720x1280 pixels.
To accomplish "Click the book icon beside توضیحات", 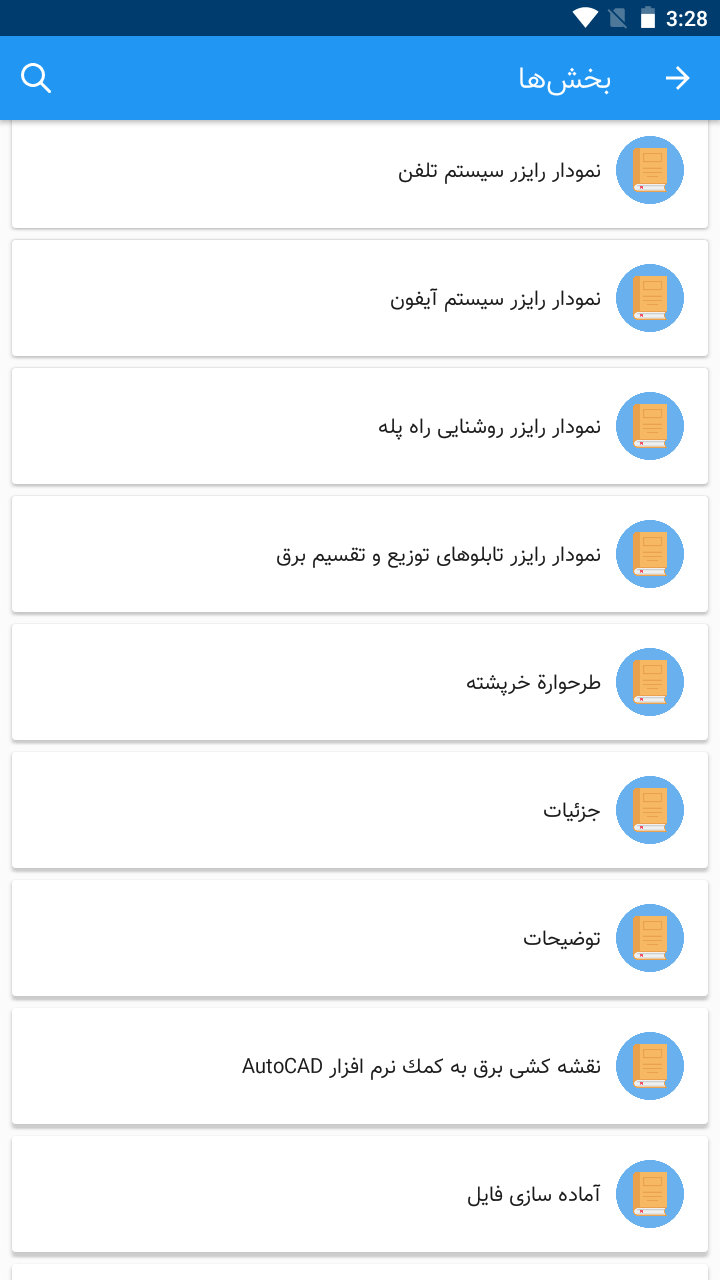I will [649, 938].
